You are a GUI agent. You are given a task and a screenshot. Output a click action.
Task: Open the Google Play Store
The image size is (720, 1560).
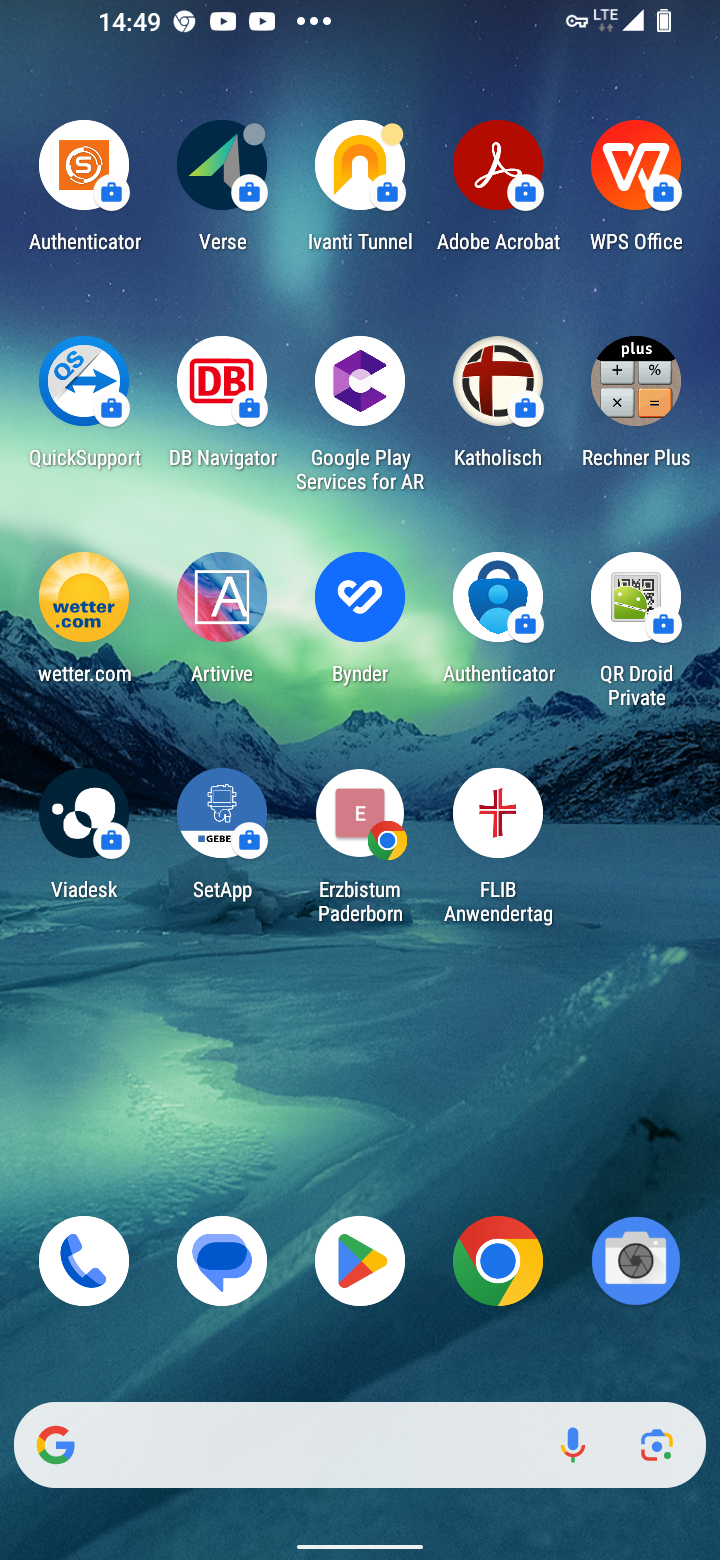coord(360,1261)
